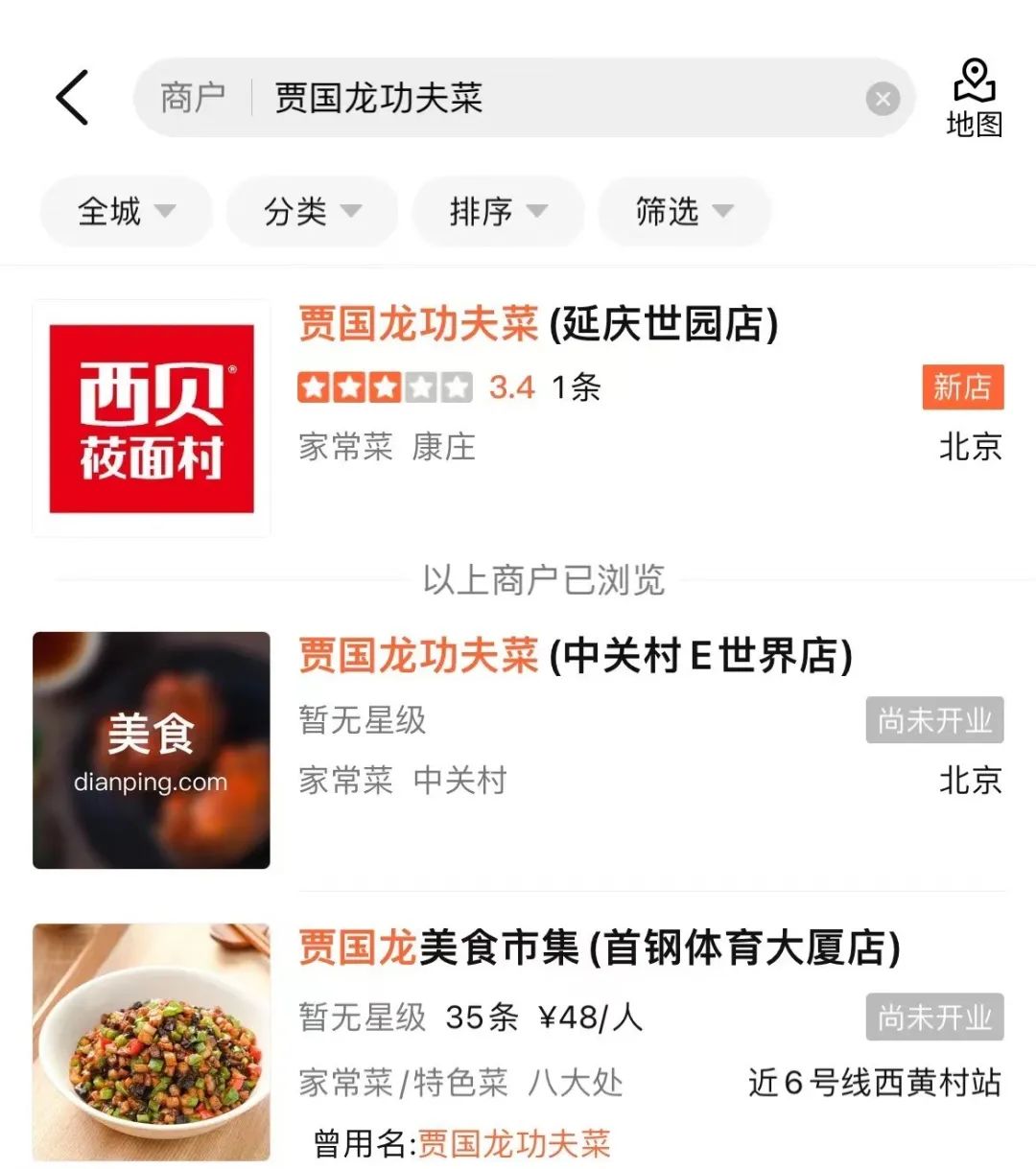Open 贾国龙功夫菜 (延庆世园店) result
The image size is (1036, 1169).
click(x=537, y=324)
